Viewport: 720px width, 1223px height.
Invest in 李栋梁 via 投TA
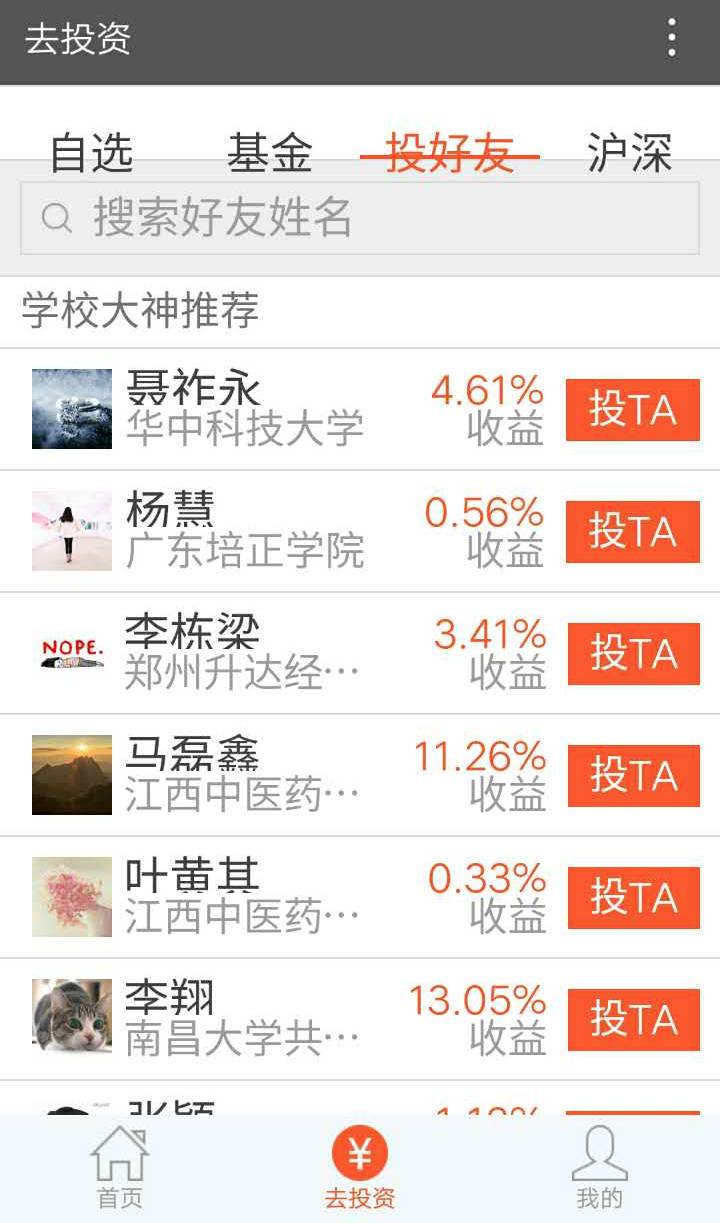(x=633, y=654)
